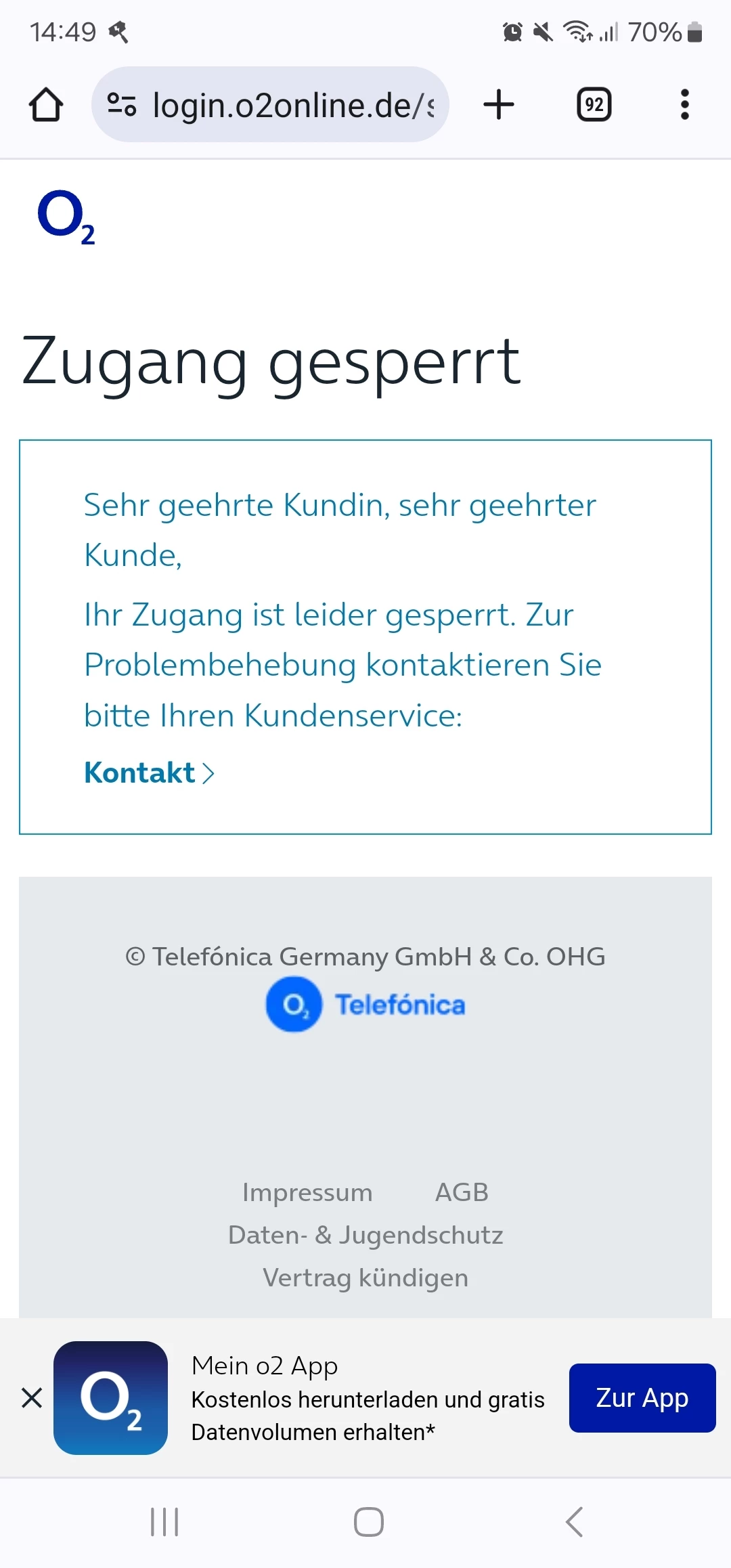Open the Impressum page
Screen dimensions: 731x1568
[x=307, y=1192]
